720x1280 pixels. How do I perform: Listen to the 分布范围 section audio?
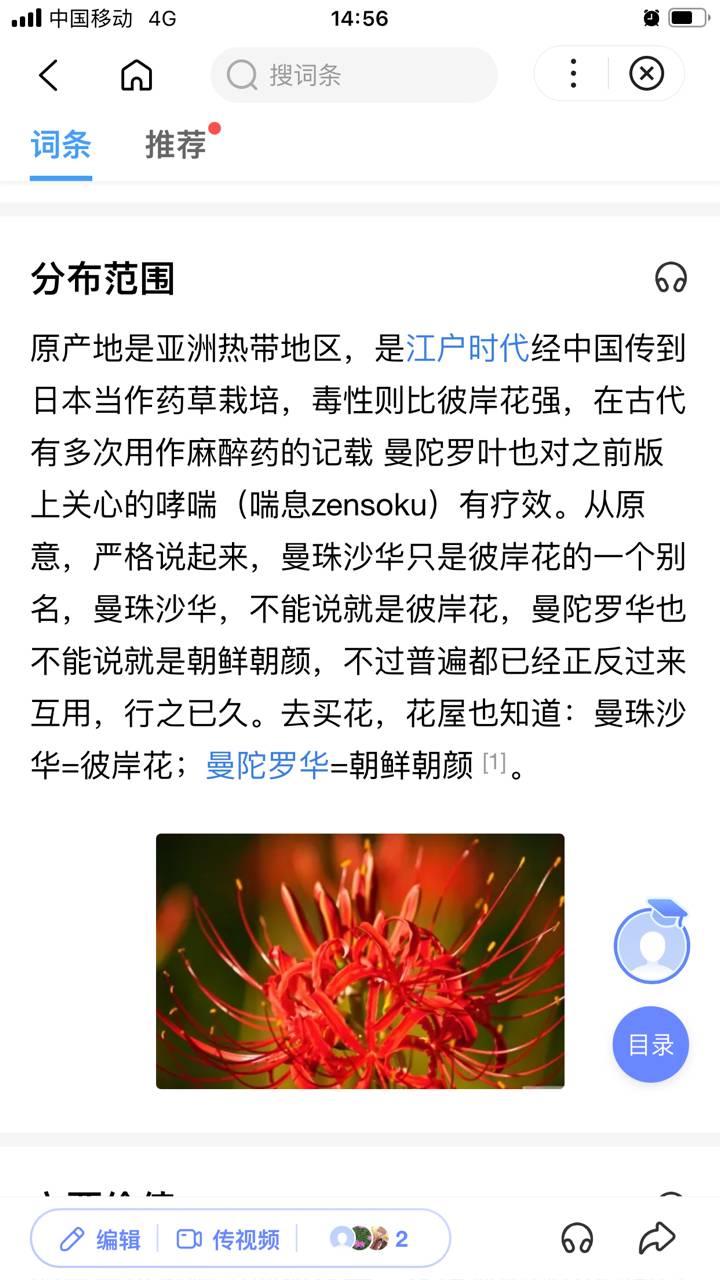point(671,277)
